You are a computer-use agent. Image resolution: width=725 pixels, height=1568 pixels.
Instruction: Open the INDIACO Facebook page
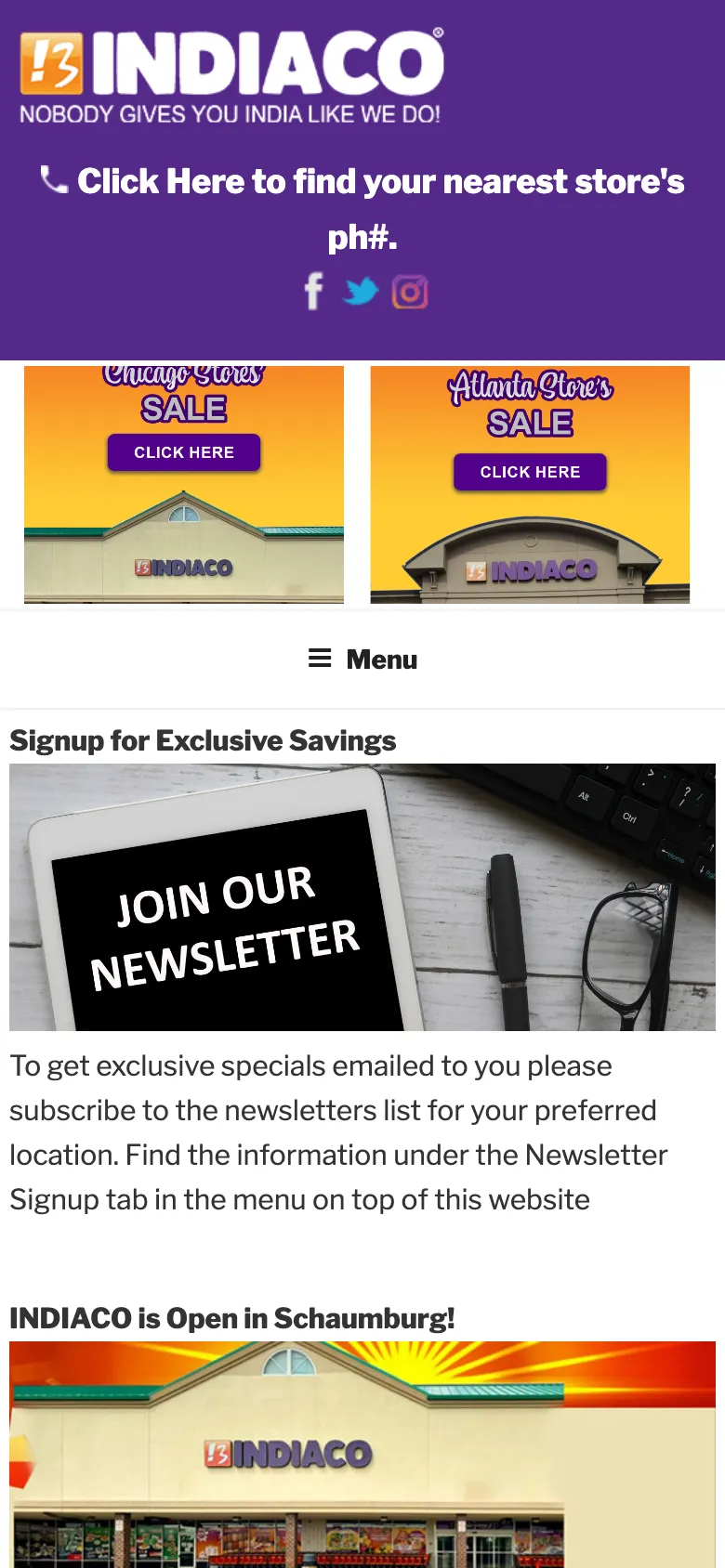314,292
